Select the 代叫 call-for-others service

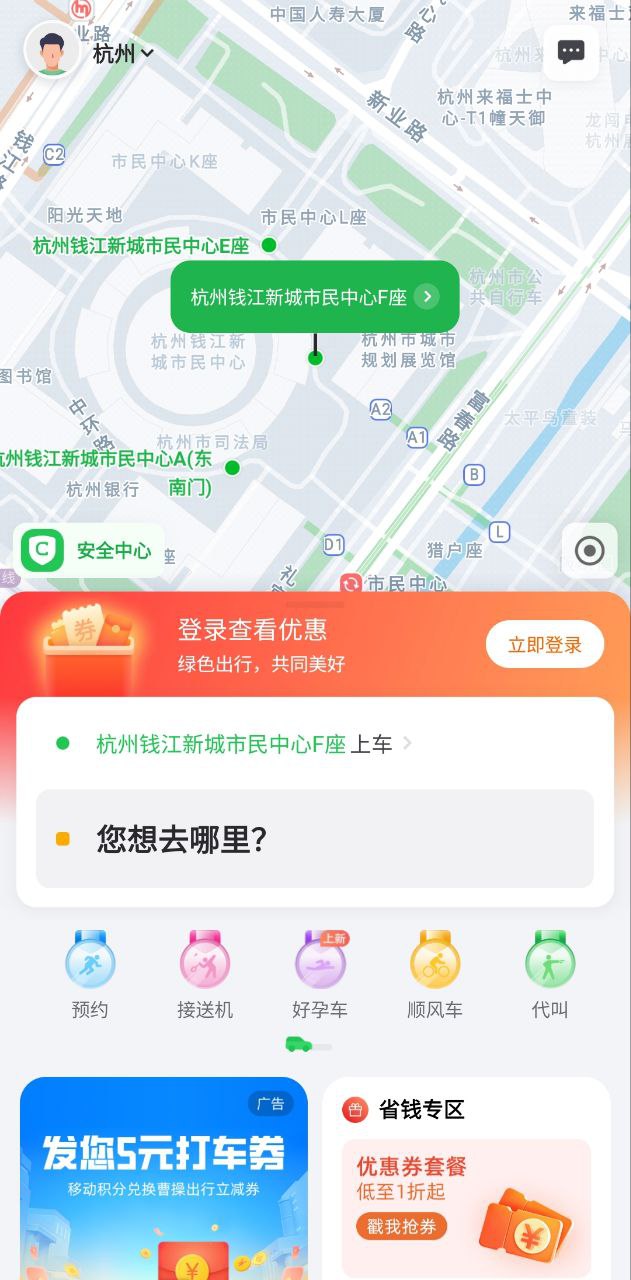[550, 975]
